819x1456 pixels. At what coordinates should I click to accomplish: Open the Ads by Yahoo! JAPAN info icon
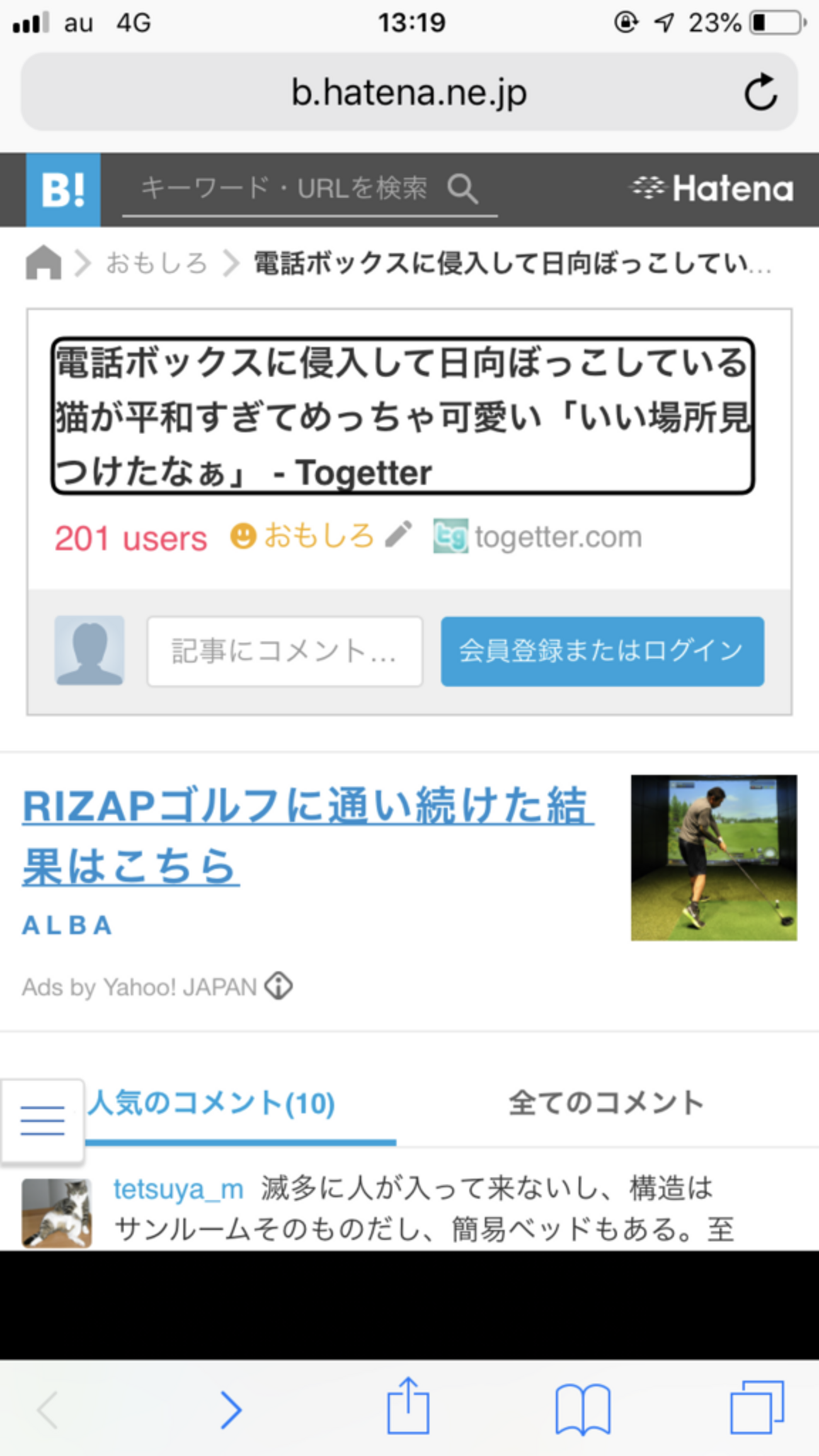(278, 986)
